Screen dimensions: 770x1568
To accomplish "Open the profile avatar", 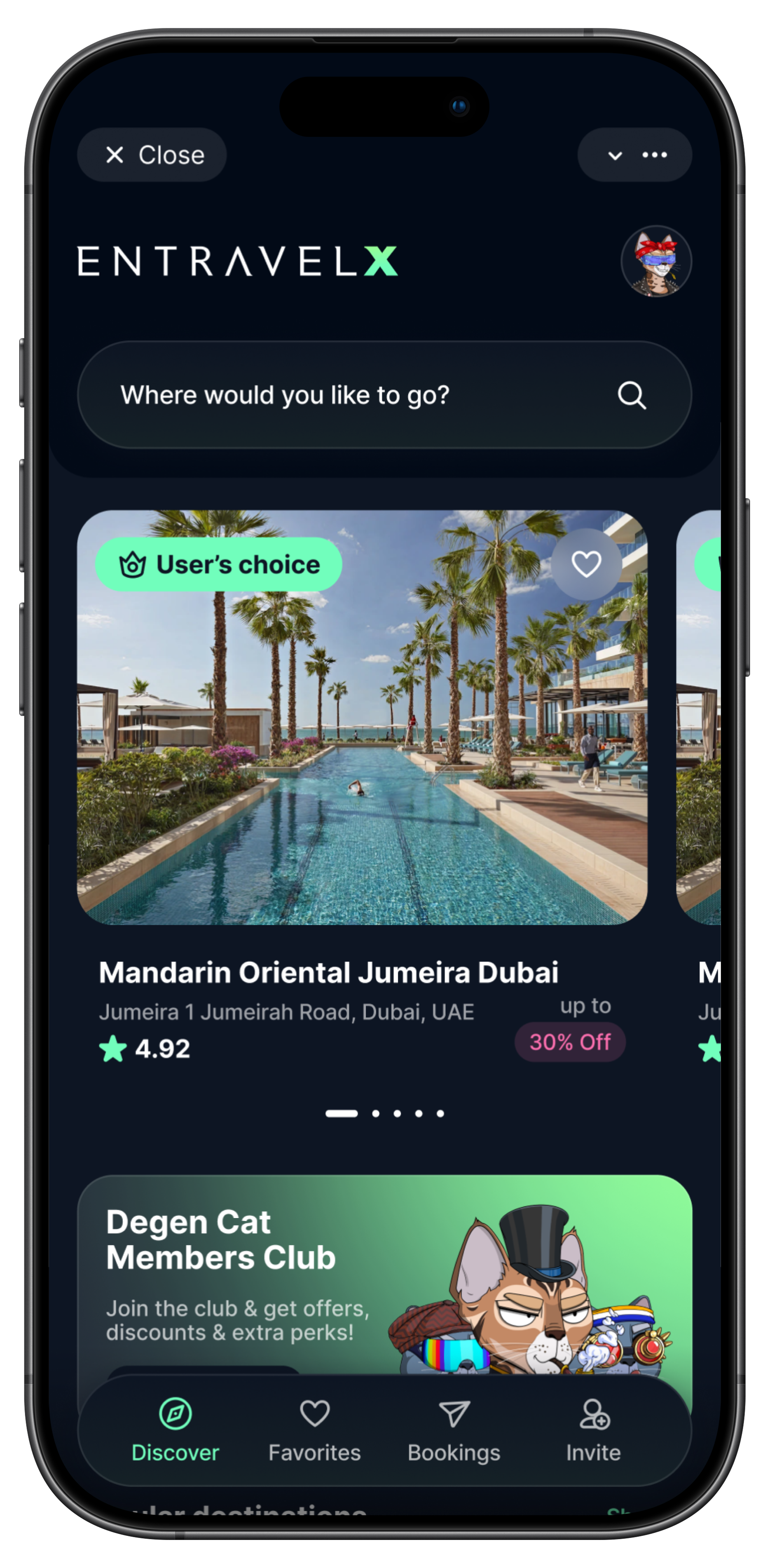I will [656, 261].
